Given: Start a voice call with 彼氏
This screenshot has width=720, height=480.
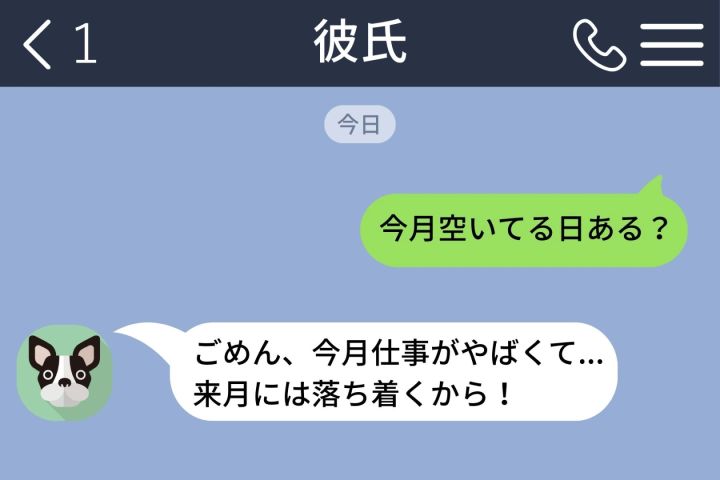Looking at the screenshot, I should (x=599, y=44).
